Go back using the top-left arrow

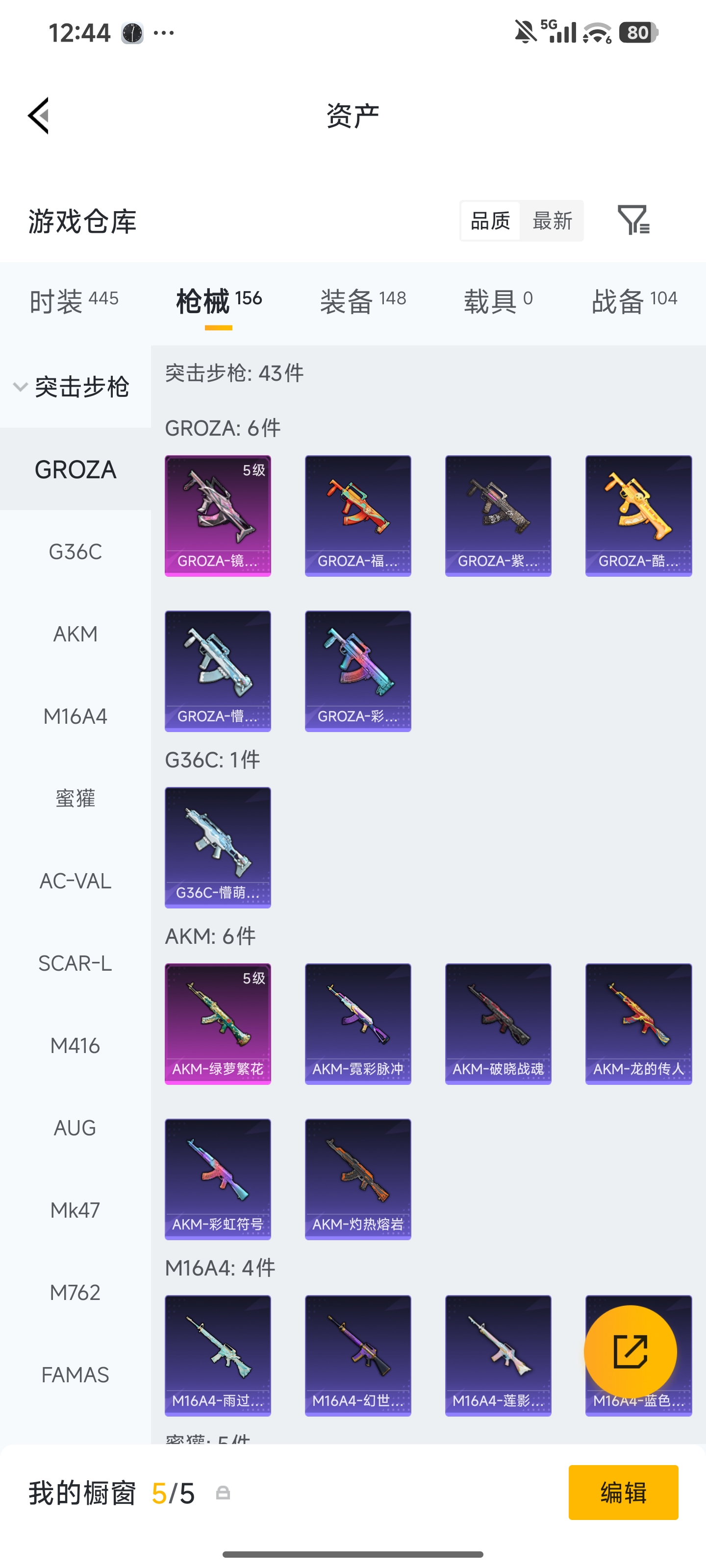click(38, 116)
